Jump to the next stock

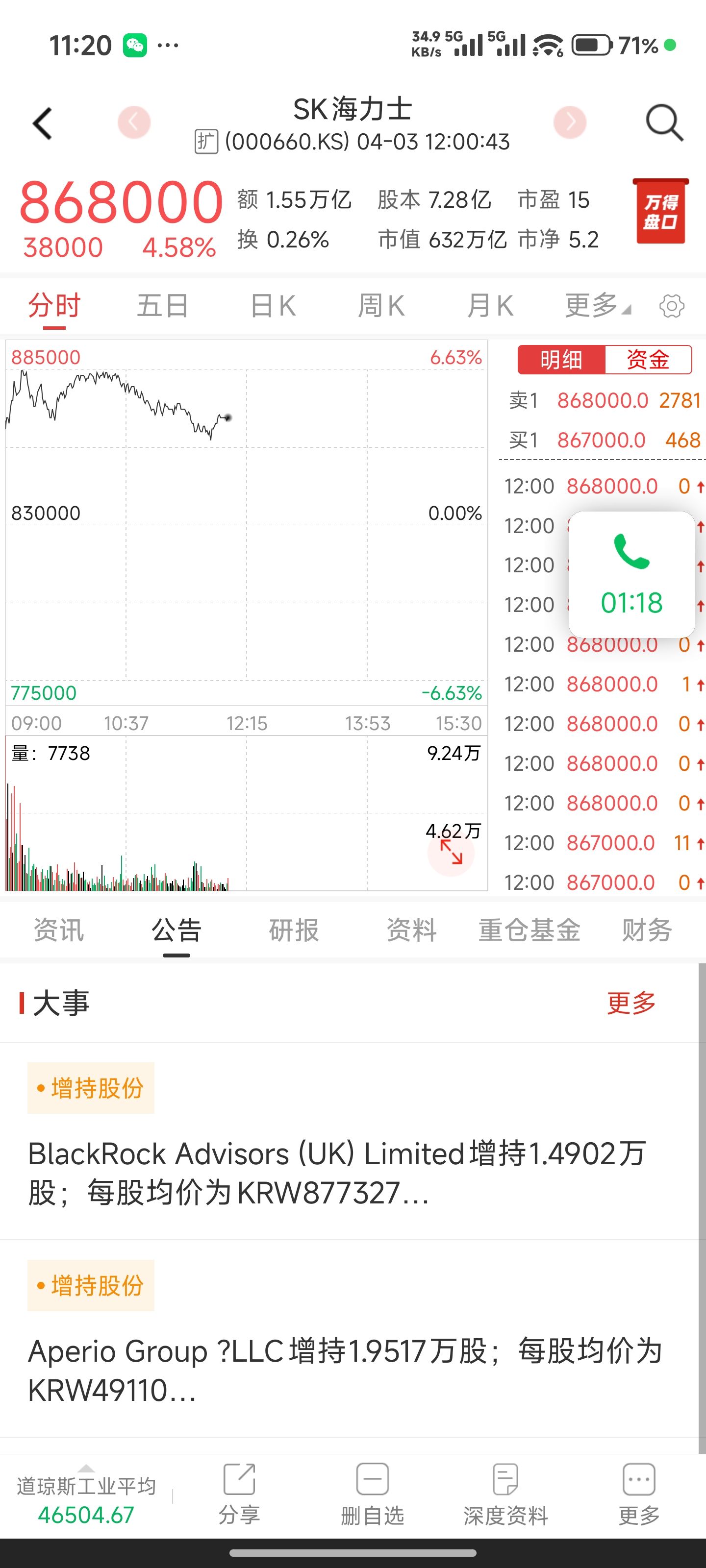[x=570, y=122]
